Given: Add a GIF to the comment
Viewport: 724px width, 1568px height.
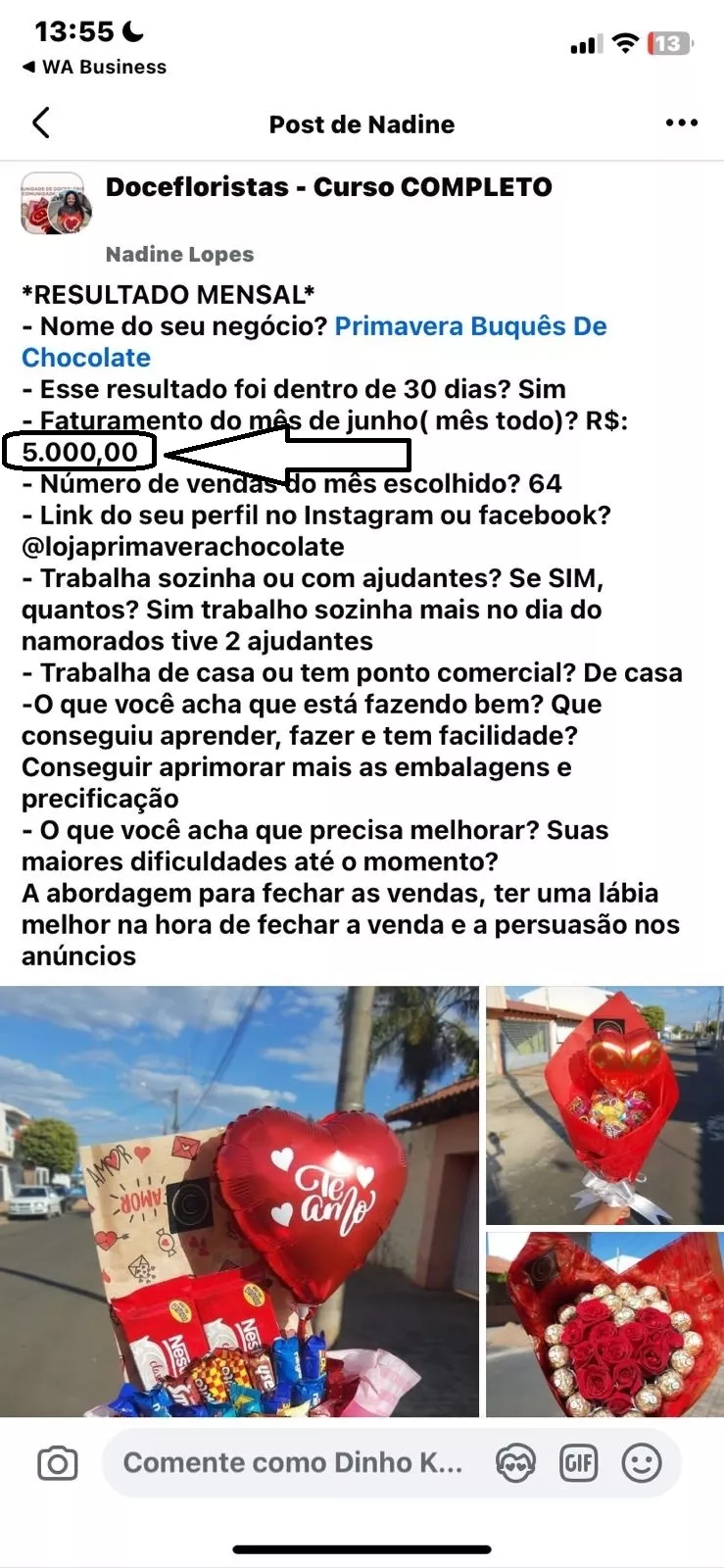Looking at the screenshot, I should [578, 1463].
